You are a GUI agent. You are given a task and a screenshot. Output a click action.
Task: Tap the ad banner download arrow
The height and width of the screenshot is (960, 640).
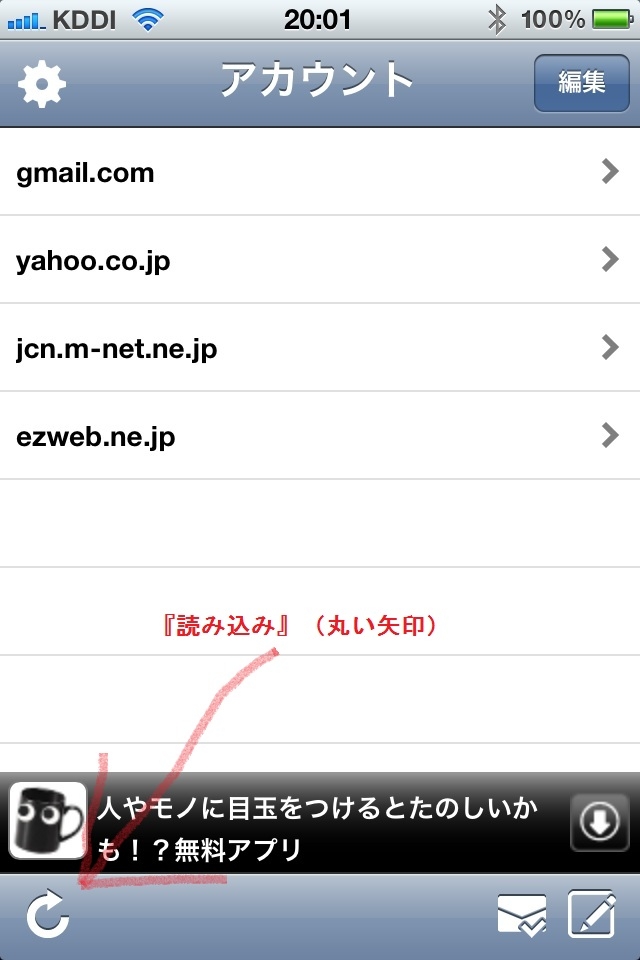[598, 823]
